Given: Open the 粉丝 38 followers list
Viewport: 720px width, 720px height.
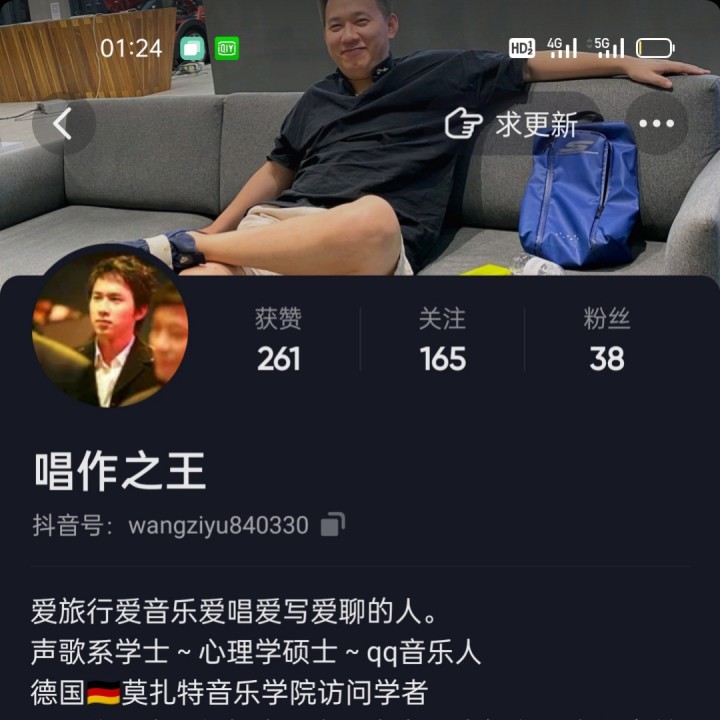Looking at the screenshot, I should 606,340.
